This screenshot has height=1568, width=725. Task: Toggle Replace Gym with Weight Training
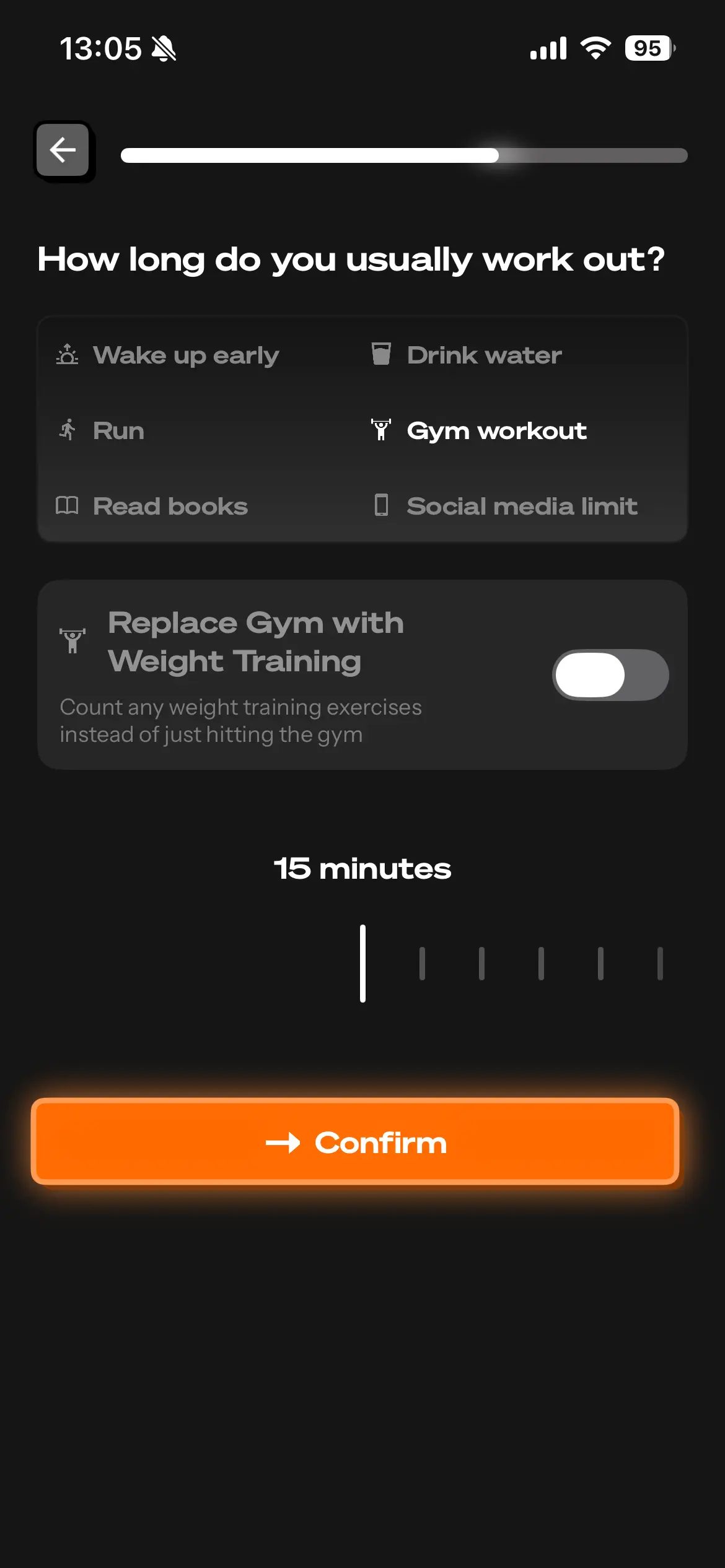(x=610, y=675)
